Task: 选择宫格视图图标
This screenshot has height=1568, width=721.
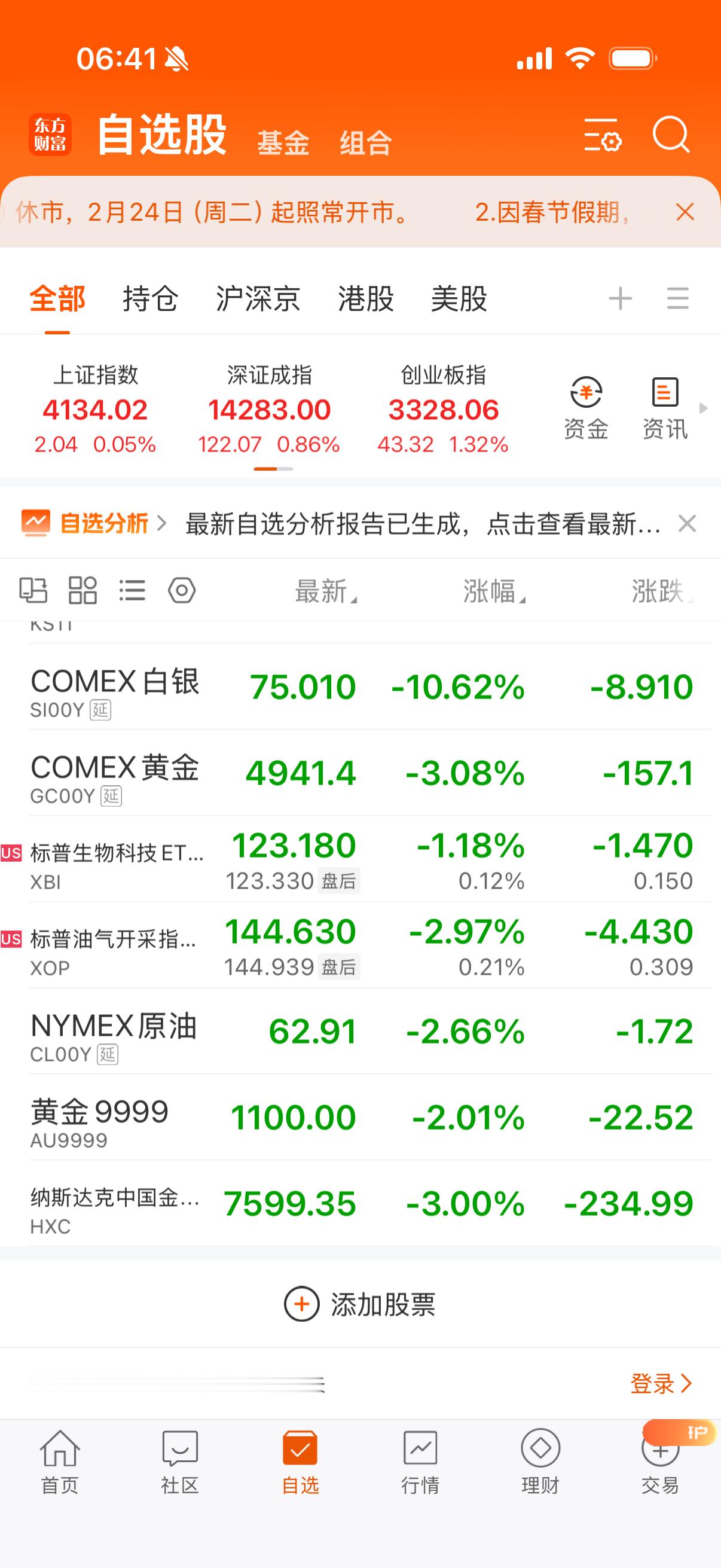Action: (x=83, y=589)
